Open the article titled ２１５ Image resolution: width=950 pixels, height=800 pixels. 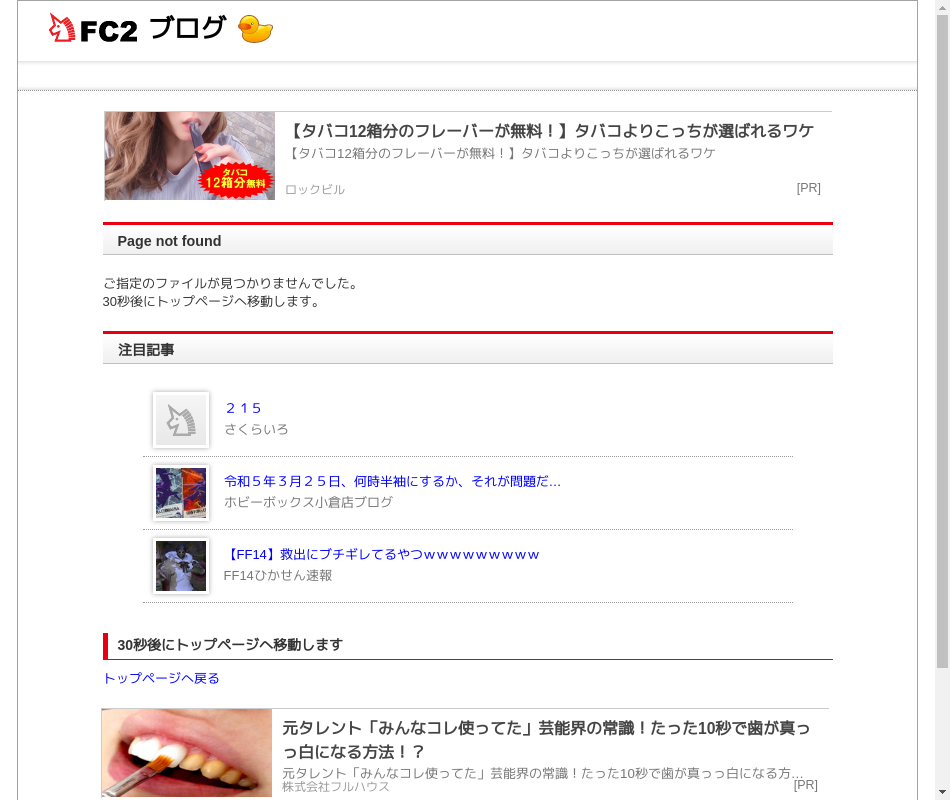243,408
